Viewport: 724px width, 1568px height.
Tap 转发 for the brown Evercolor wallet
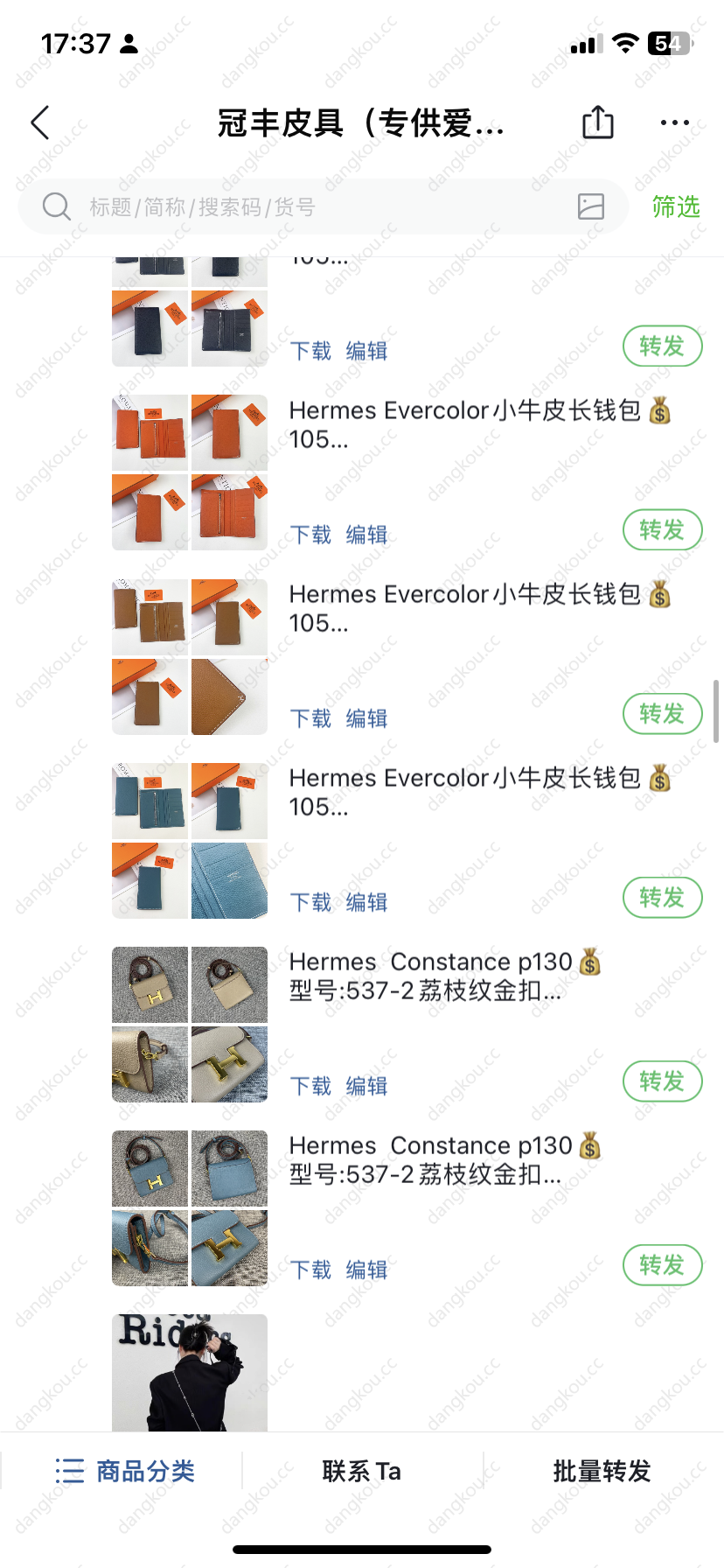click(662, 714)
